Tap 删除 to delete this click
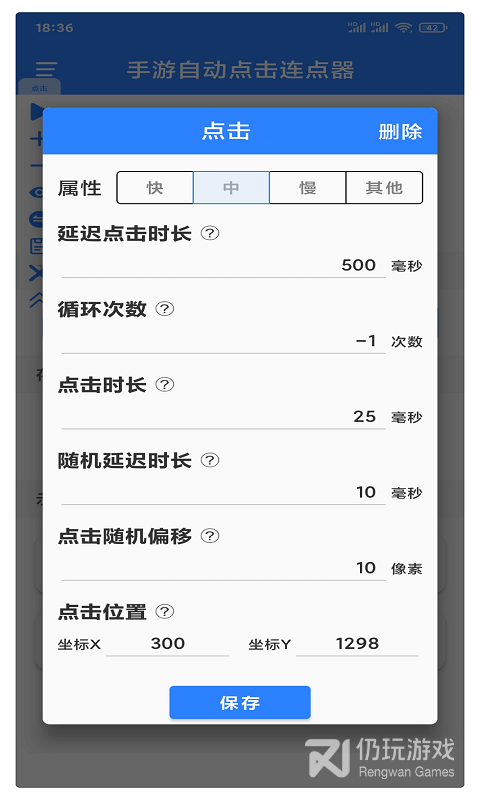The height and width of the screenshot is (800, 480). pyautogui.click(x=400, y=132)
